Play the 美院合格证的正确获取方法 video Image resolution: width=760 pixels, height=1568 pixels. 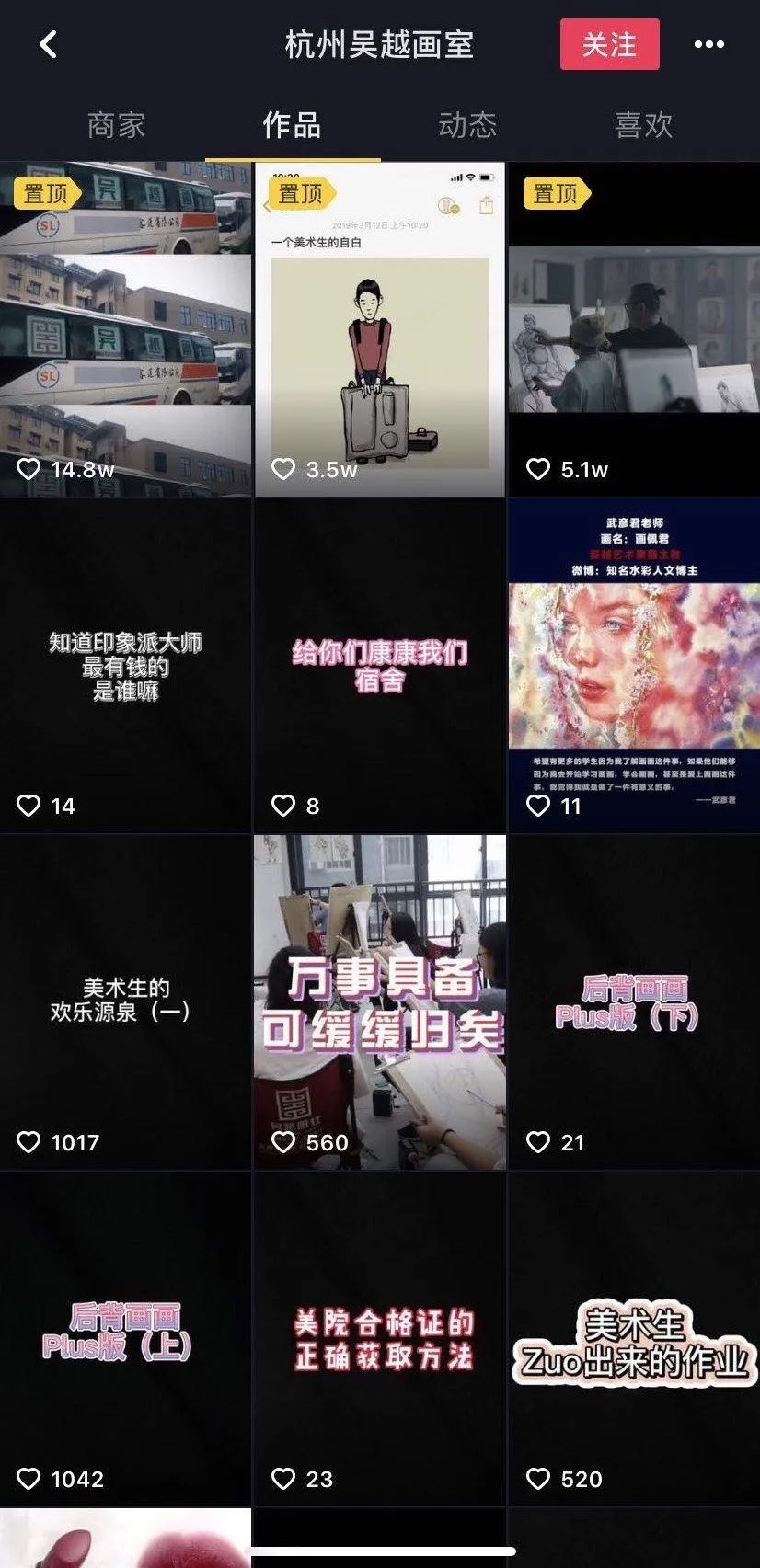tap(379, 1339)
